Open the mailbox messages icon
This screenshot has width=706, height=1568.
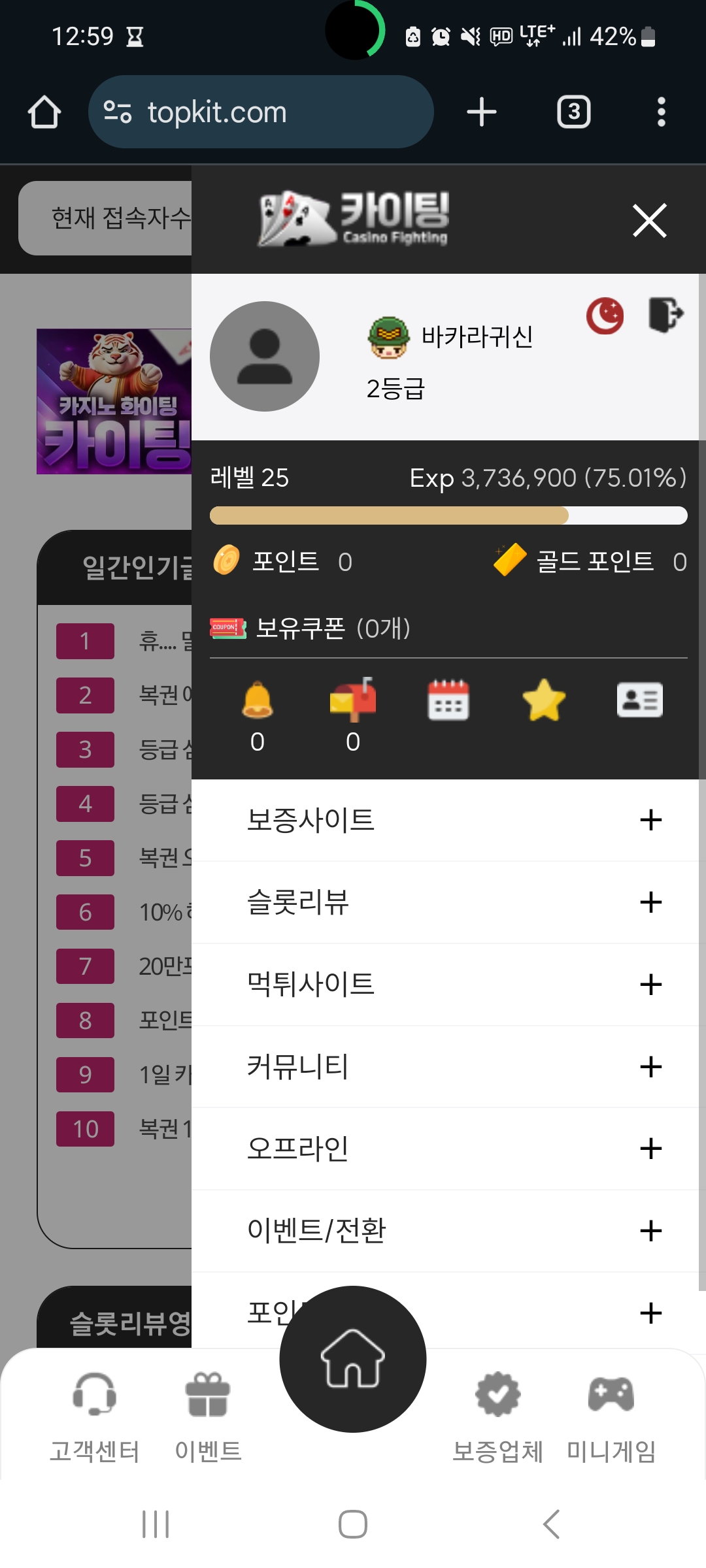pos(353,700)
